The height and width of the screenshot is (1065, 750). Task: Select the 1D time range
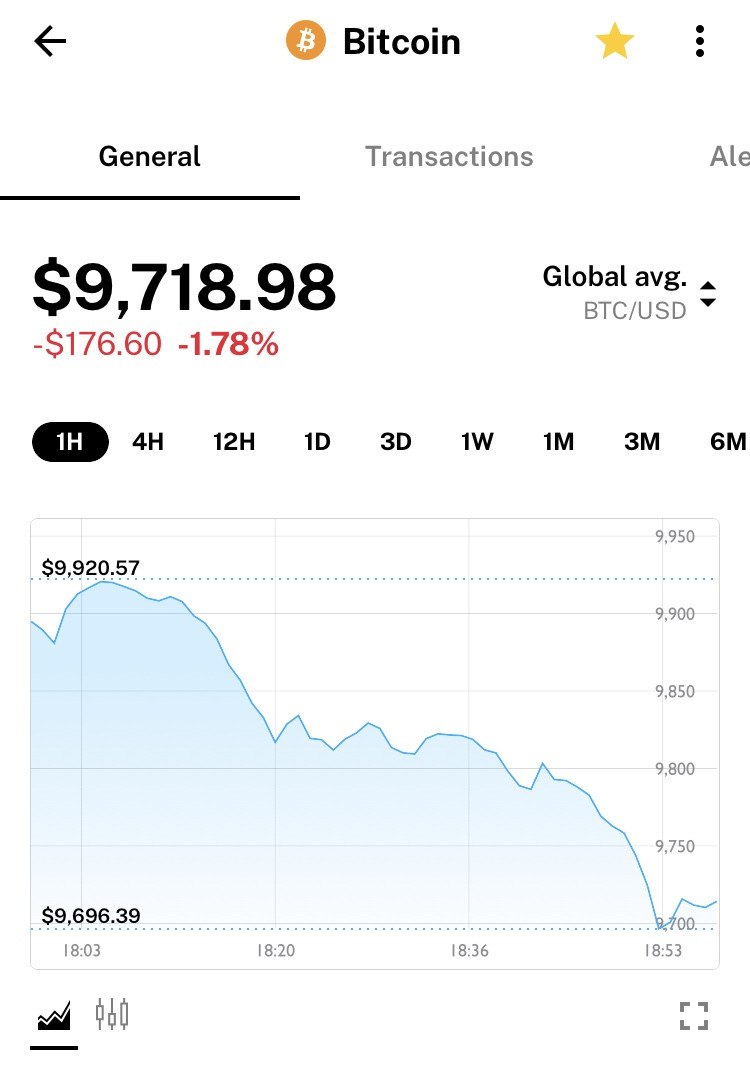317,441
